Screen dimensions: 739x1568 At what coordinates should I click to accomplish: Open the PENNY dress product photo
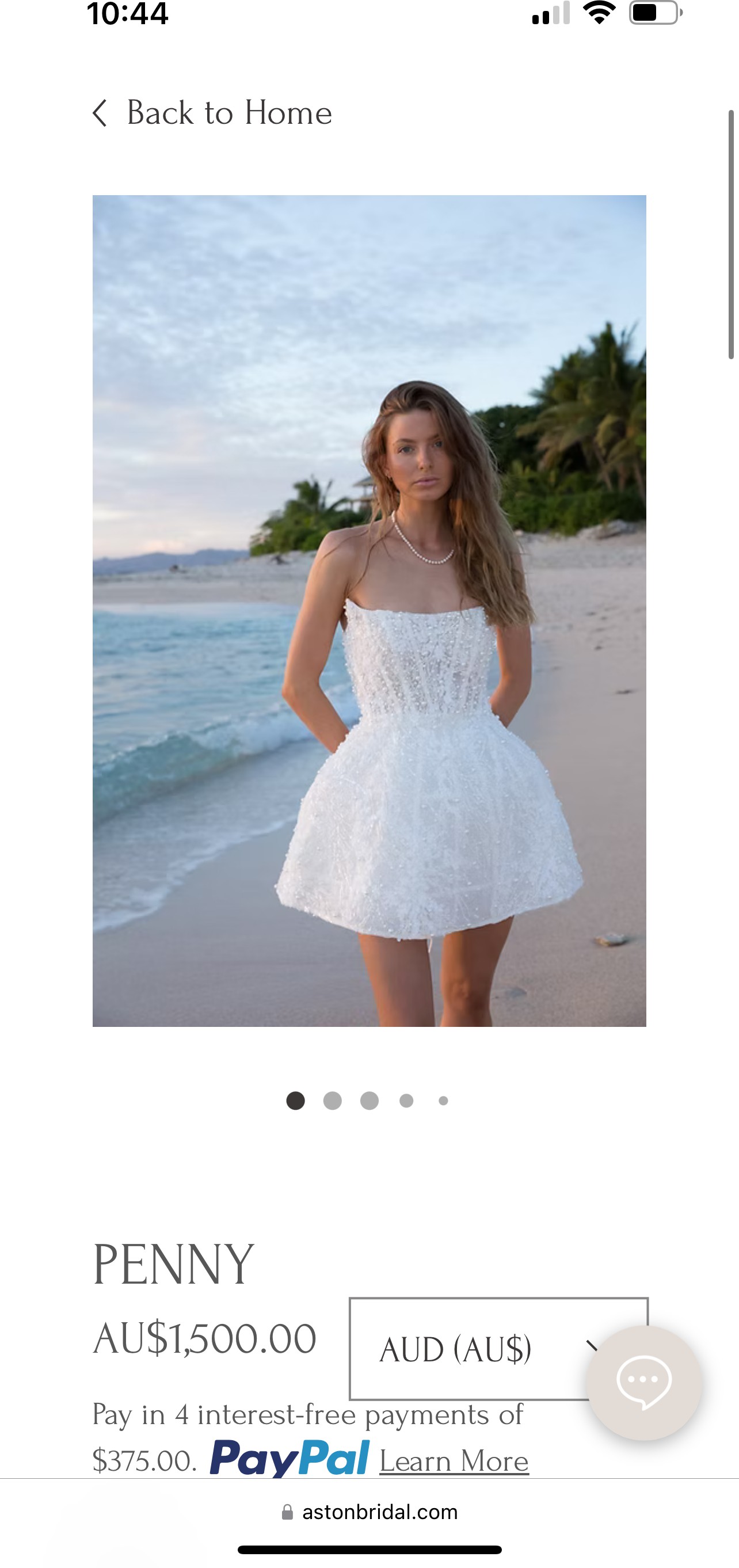(369, 611)
